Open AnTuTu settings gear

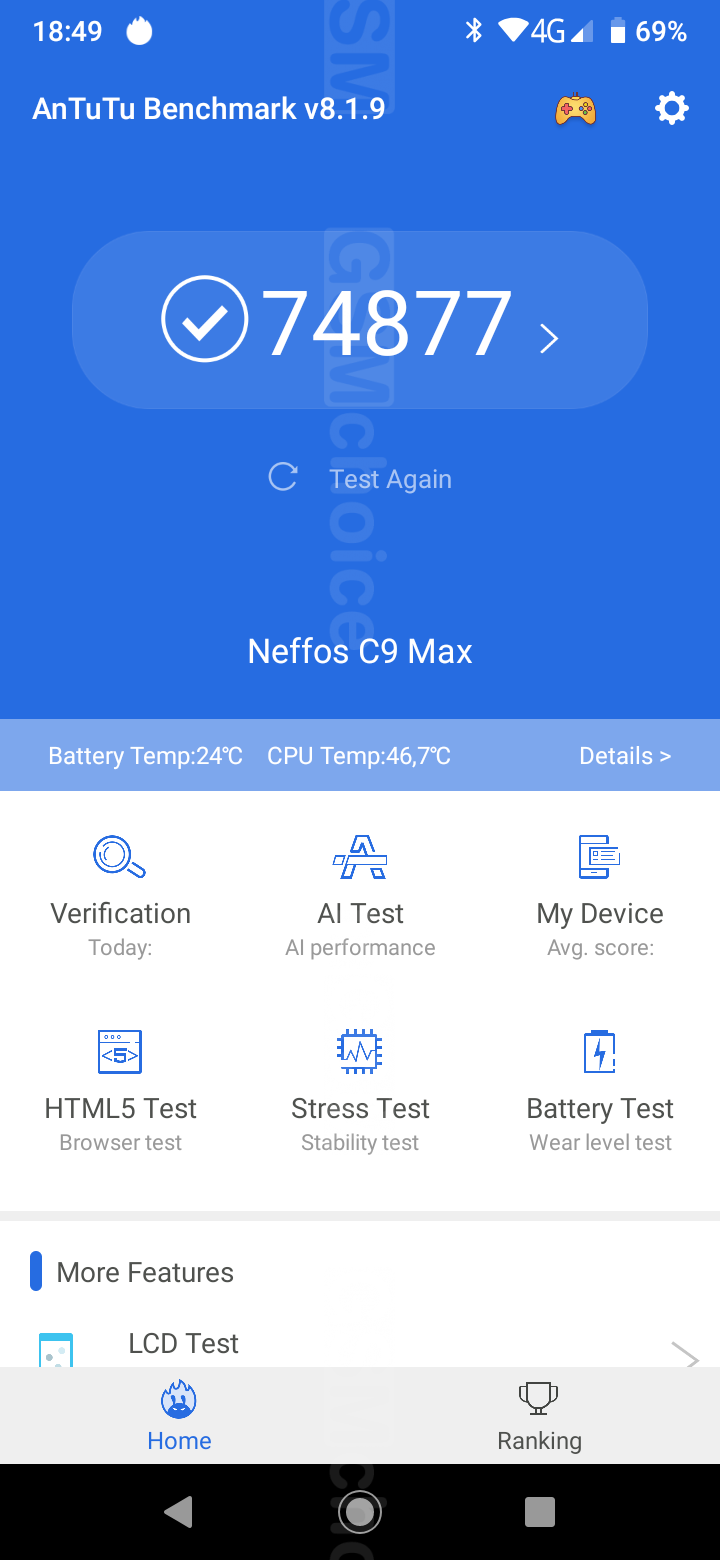671,108
